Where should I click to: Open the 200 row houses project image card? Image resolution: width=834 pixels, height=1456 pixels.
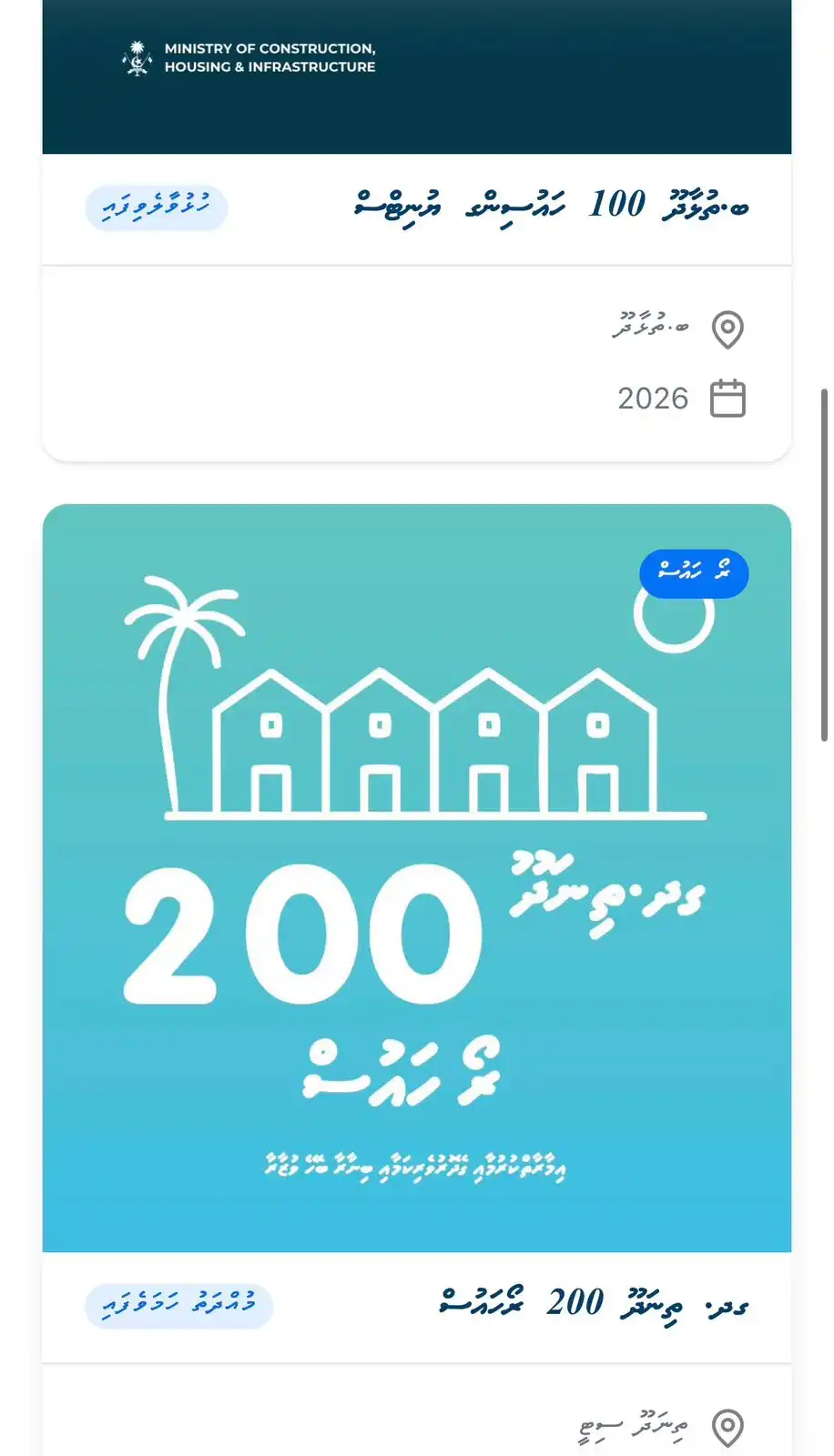tap(416, 877)
